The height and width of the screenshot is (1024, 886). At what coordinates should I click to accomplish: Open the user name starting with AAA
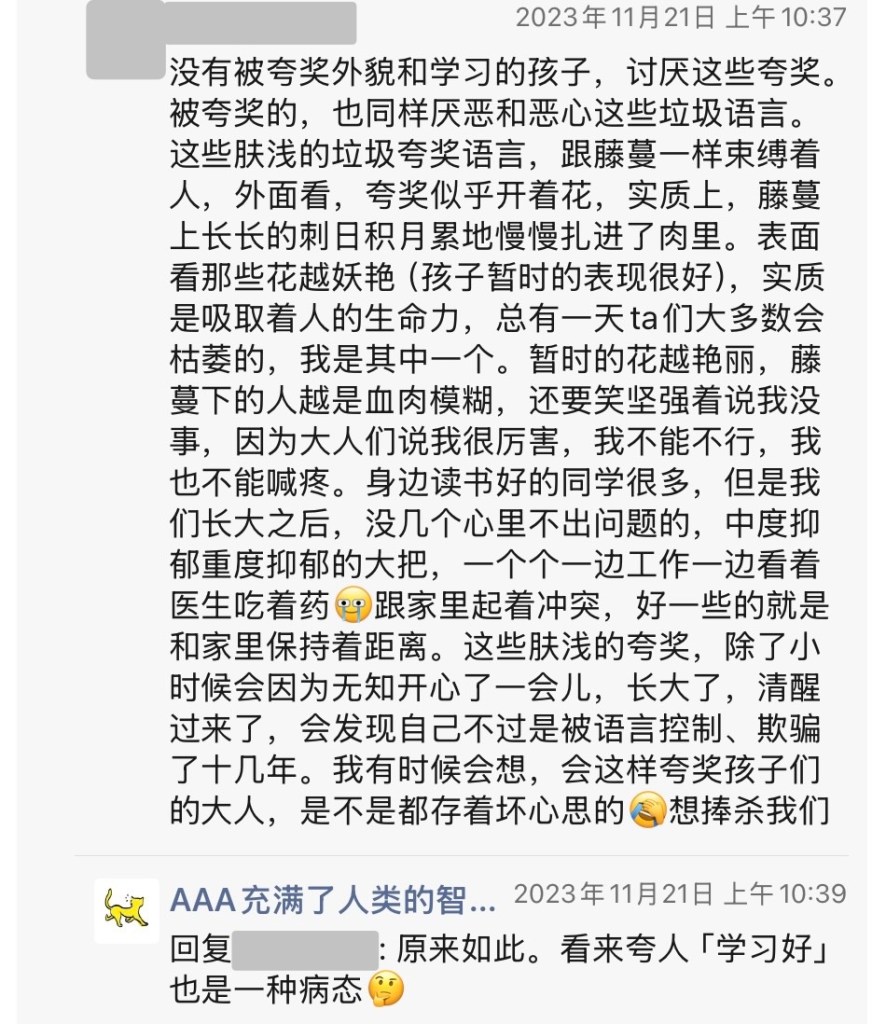[x=333, y=899]
